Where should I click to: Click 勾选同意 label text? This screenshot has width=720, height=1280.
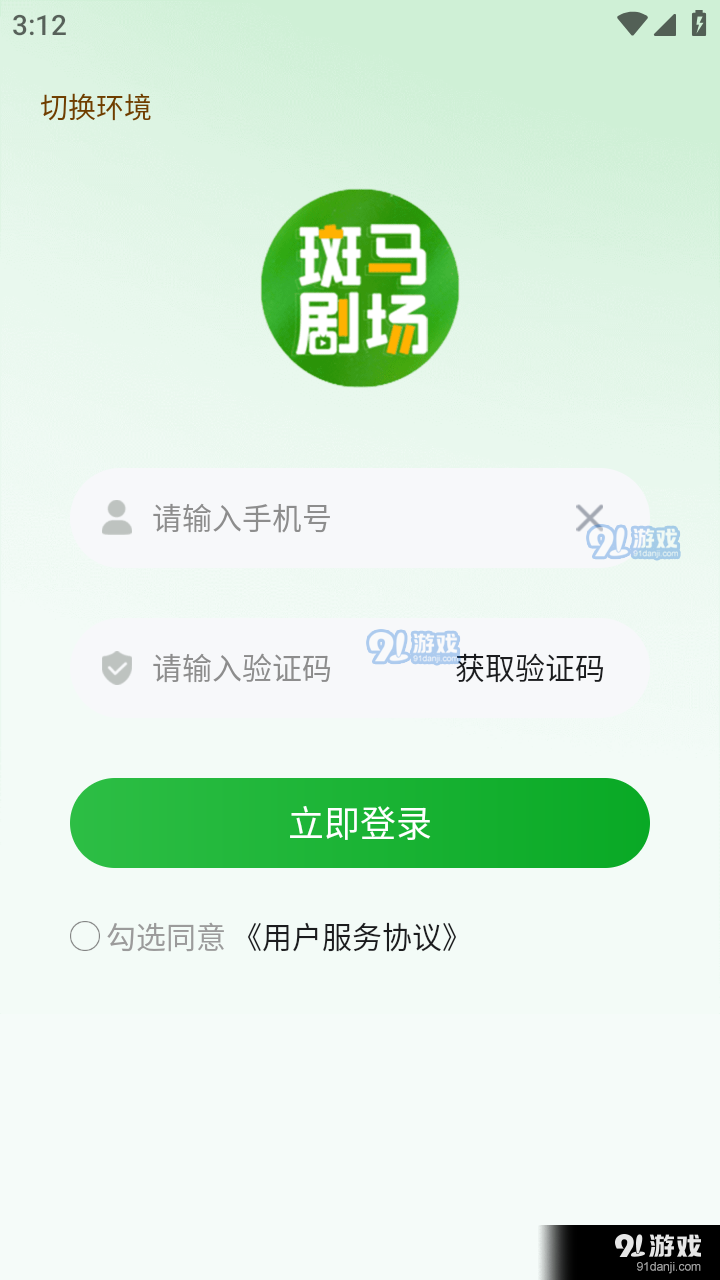[x=166, y=936]
